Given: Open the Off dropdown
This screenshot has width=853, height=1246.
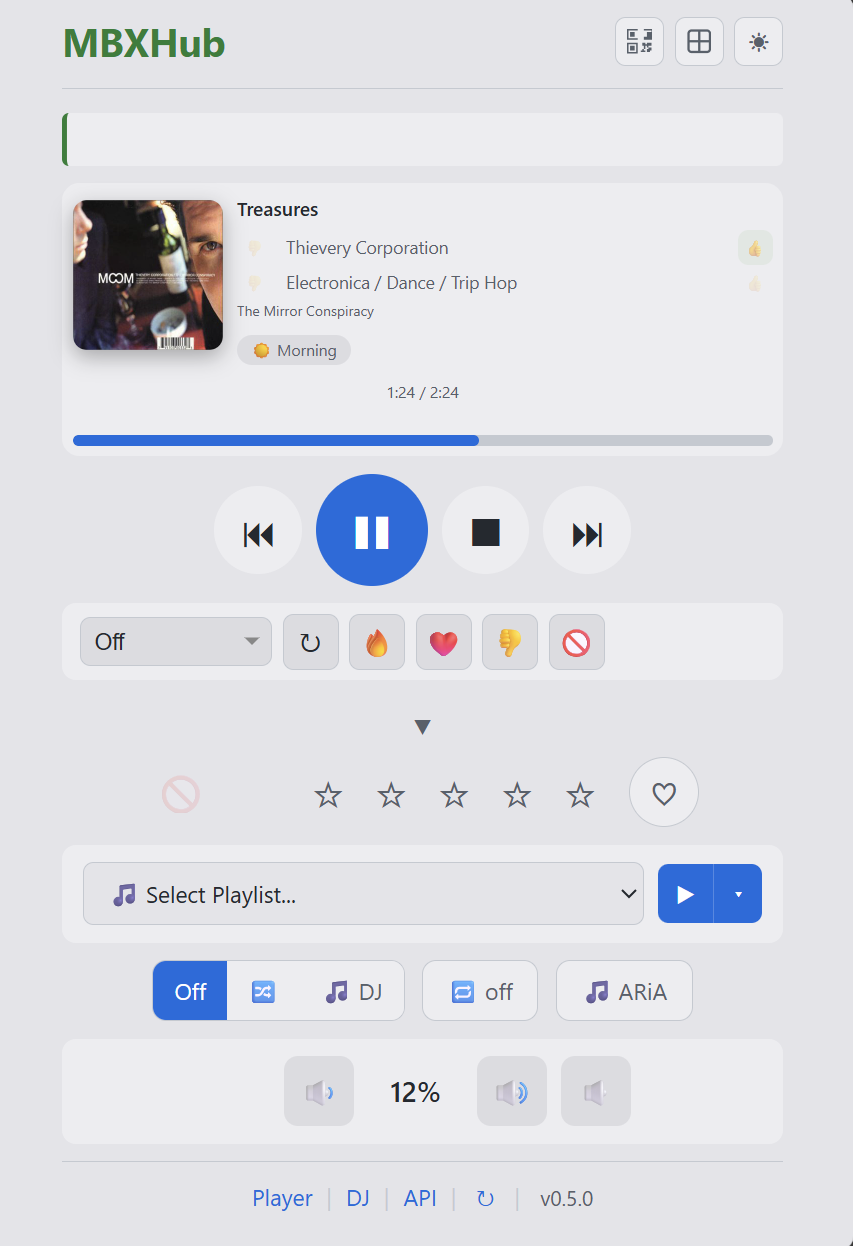Looking at the screenshot, I should pyautogui.click(x=176, y=642).
